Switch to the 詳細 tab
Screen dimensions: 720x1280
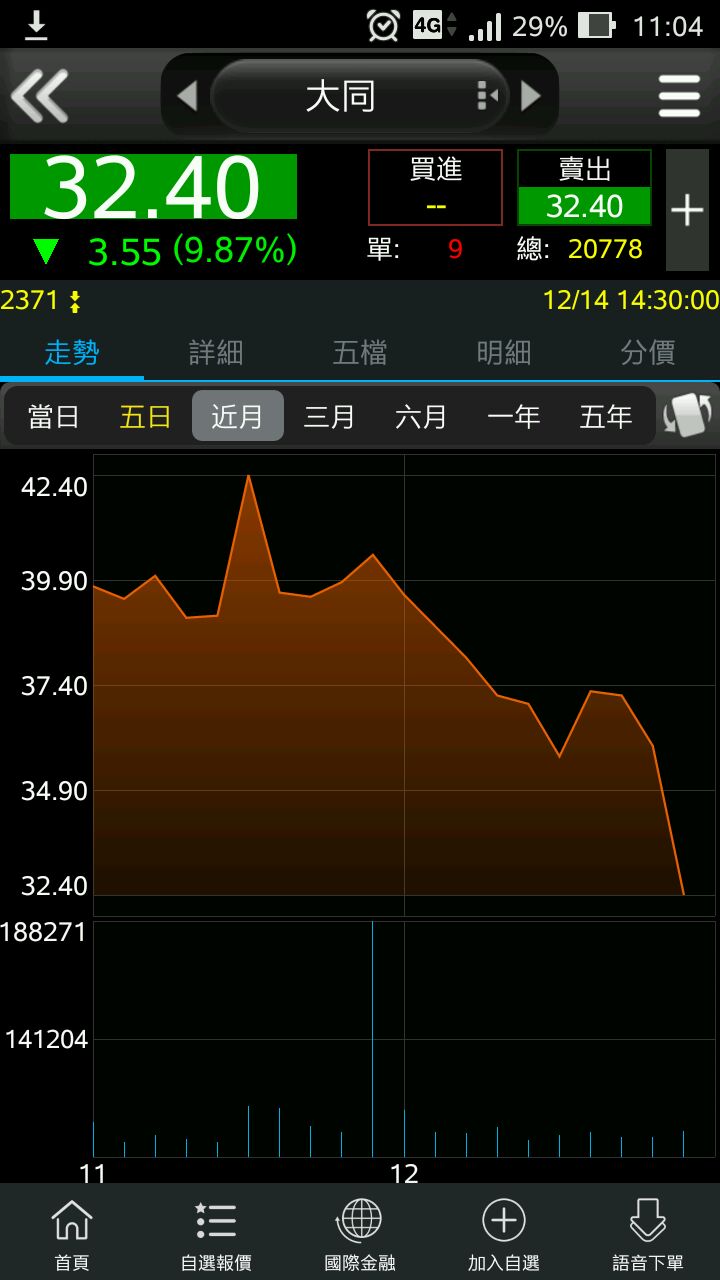216,352
